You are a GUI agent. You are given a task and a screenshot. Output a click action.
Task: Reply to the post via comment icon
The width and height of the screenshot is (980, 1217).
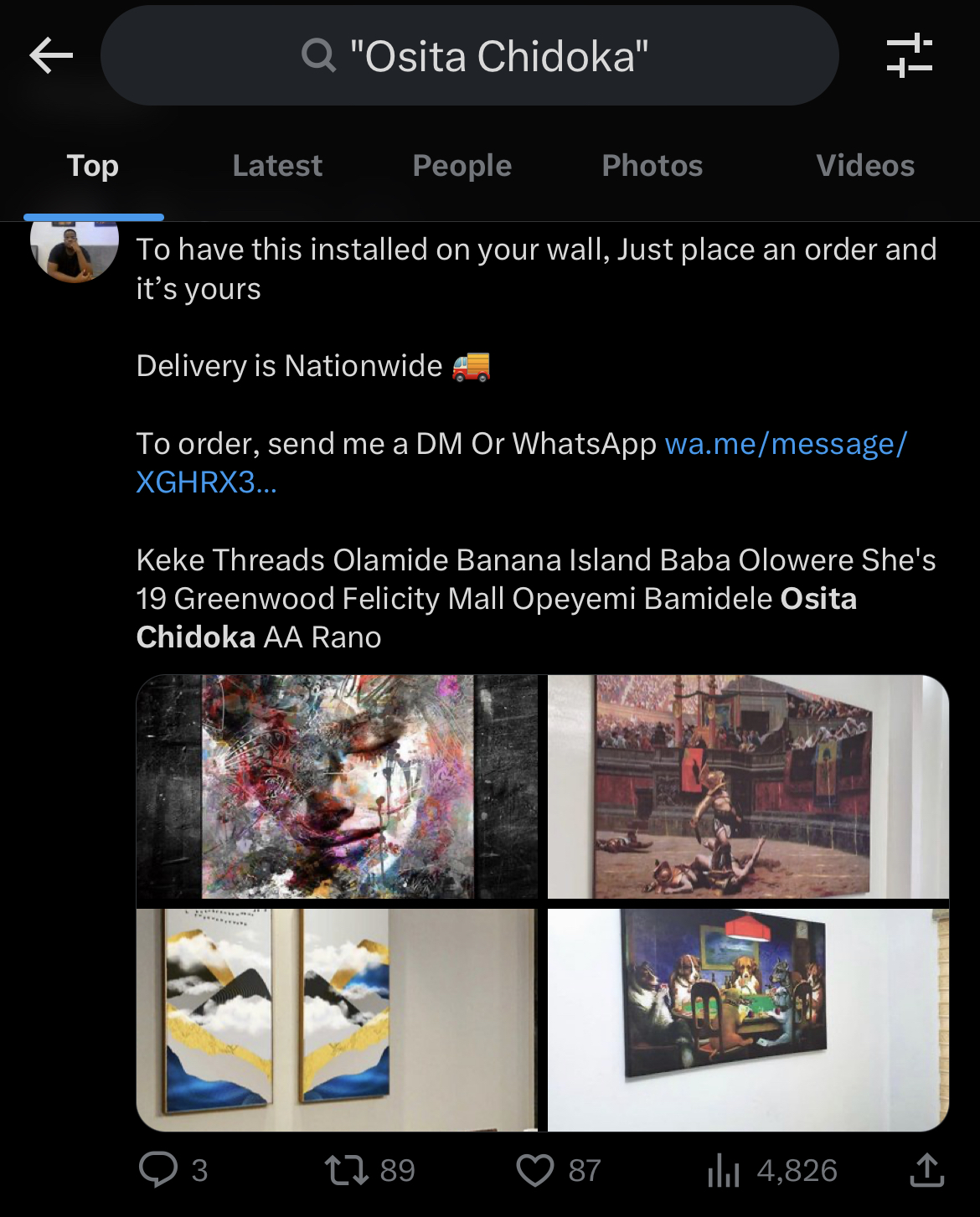[158, 1170]
